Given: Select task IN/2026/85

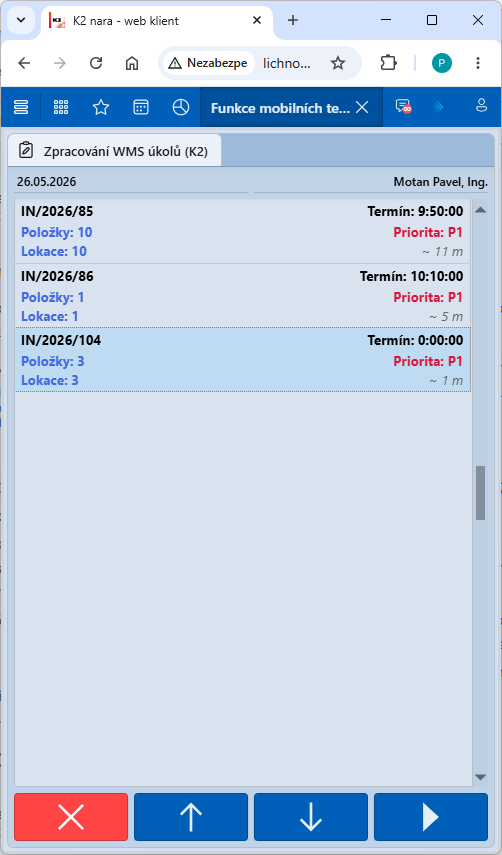Looking at the screenshot, I should 243,232.
